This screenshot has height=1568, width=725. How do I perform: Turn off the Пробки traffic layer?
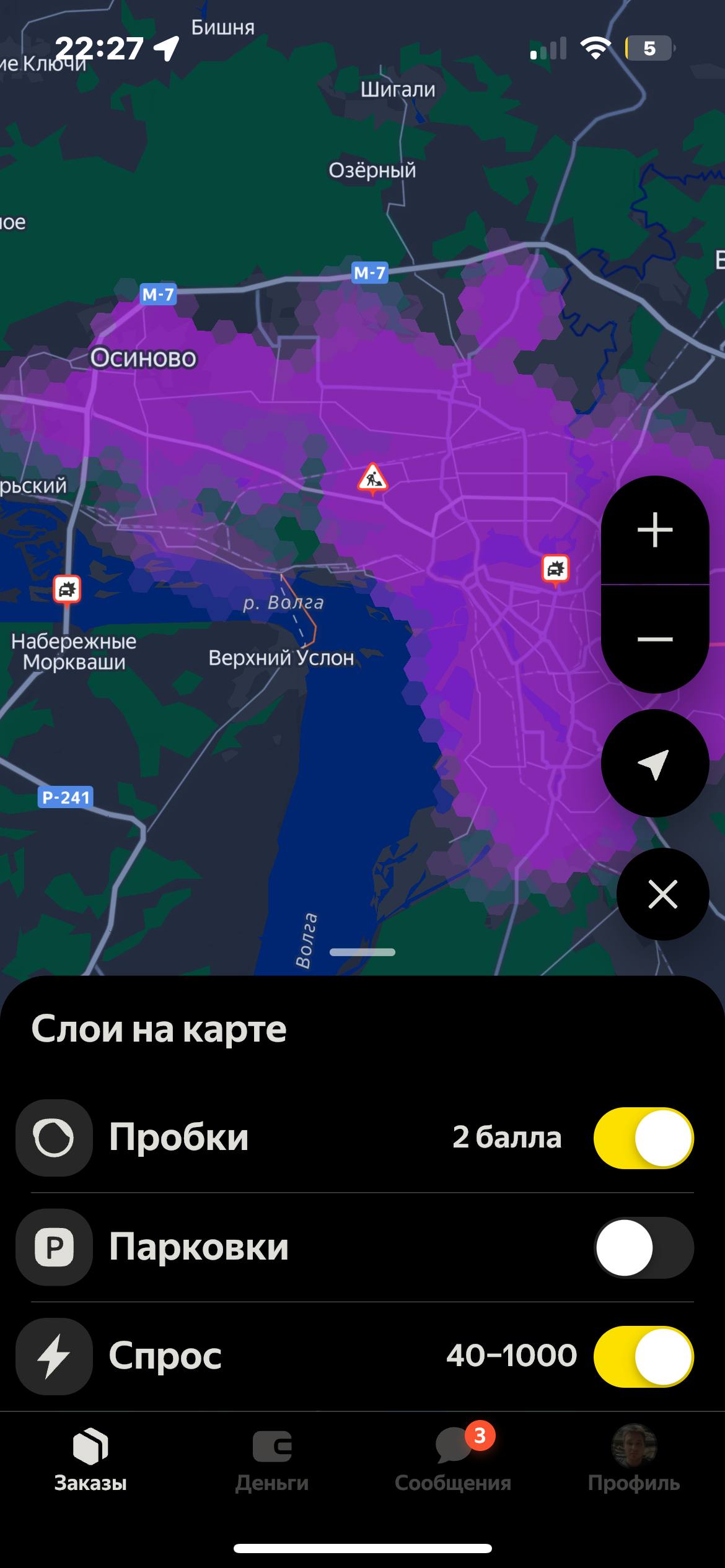pyautogui.click(x=643, y=1138)
